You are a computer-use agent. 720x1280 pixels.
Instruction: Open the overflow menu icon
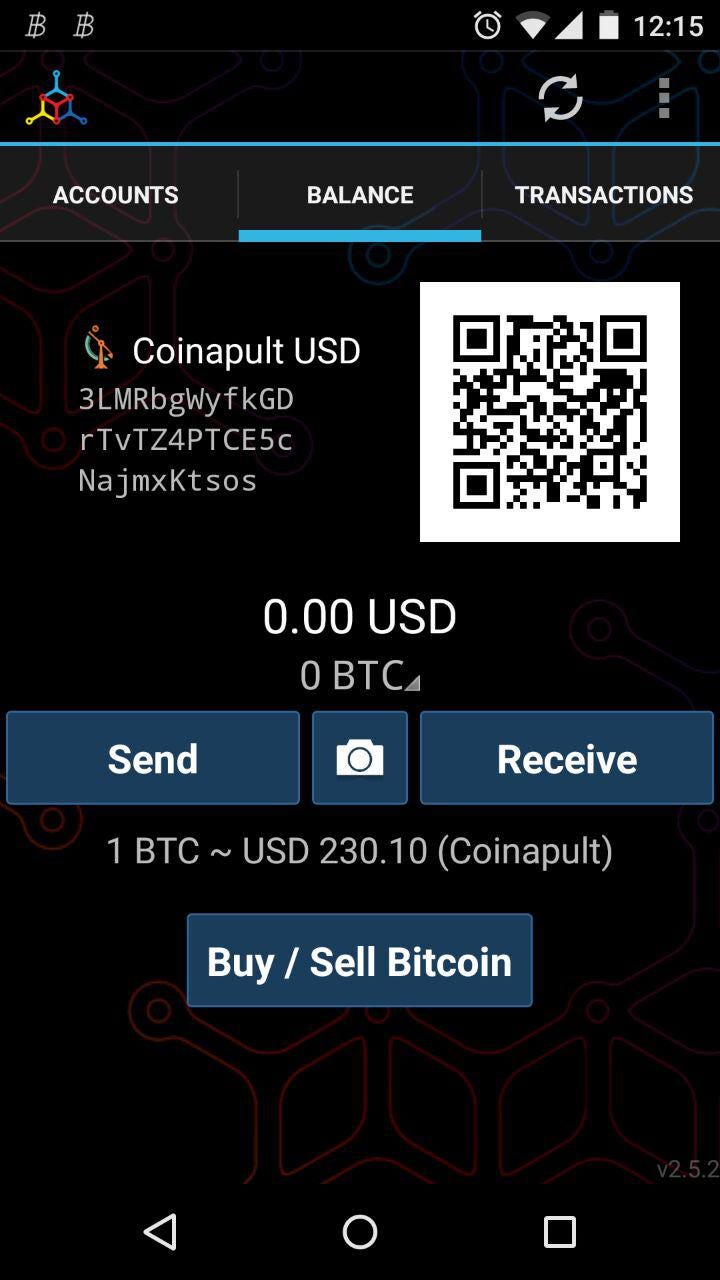(663, 99)
